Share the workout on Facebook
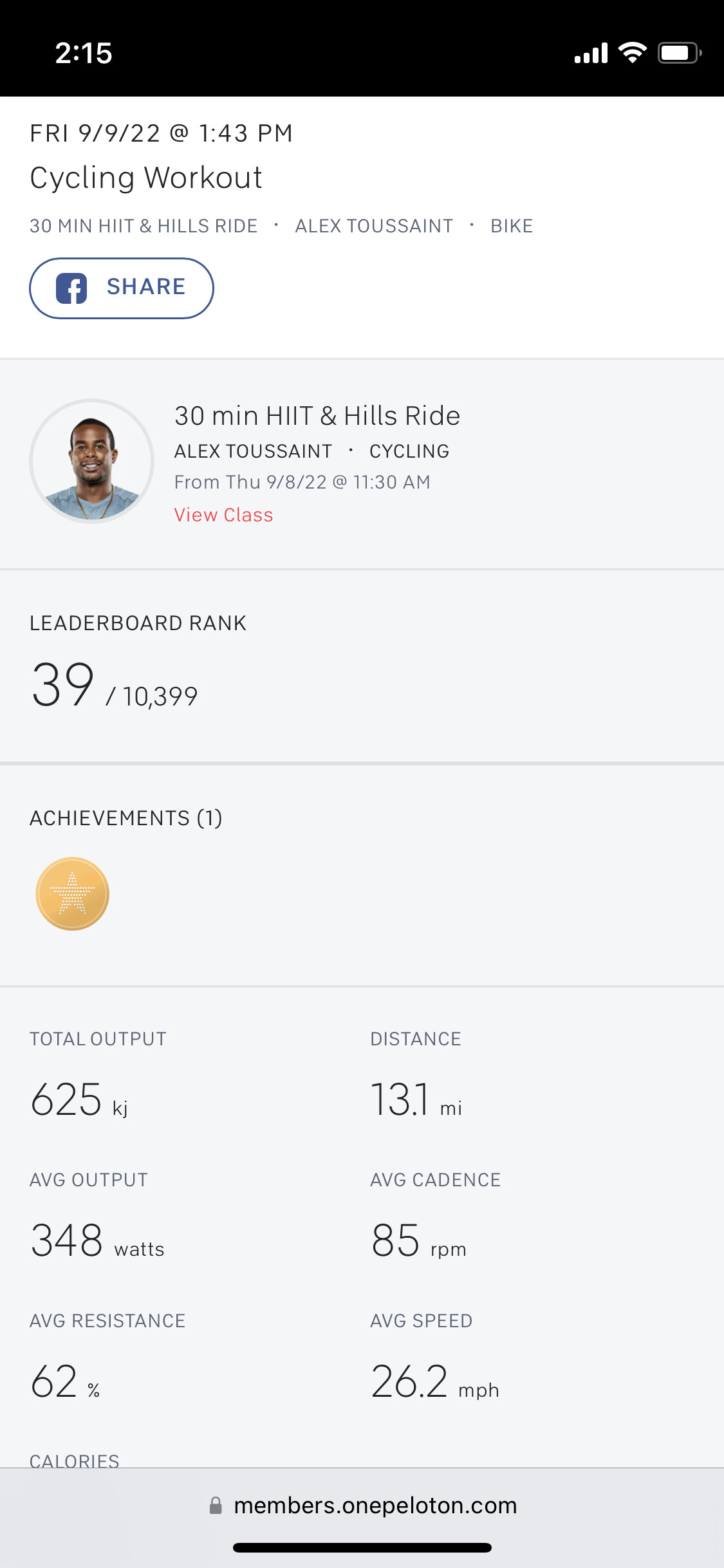 122,288
